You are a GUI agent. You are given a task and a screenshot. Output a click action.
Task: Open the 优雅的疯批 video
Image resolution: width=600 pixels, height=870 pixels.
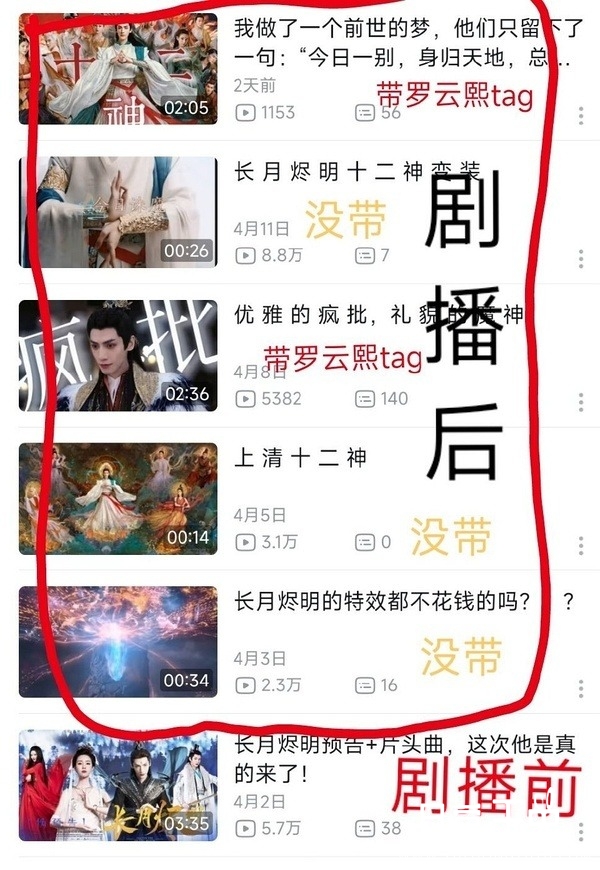pyautogui.click(x=118, y=355)
